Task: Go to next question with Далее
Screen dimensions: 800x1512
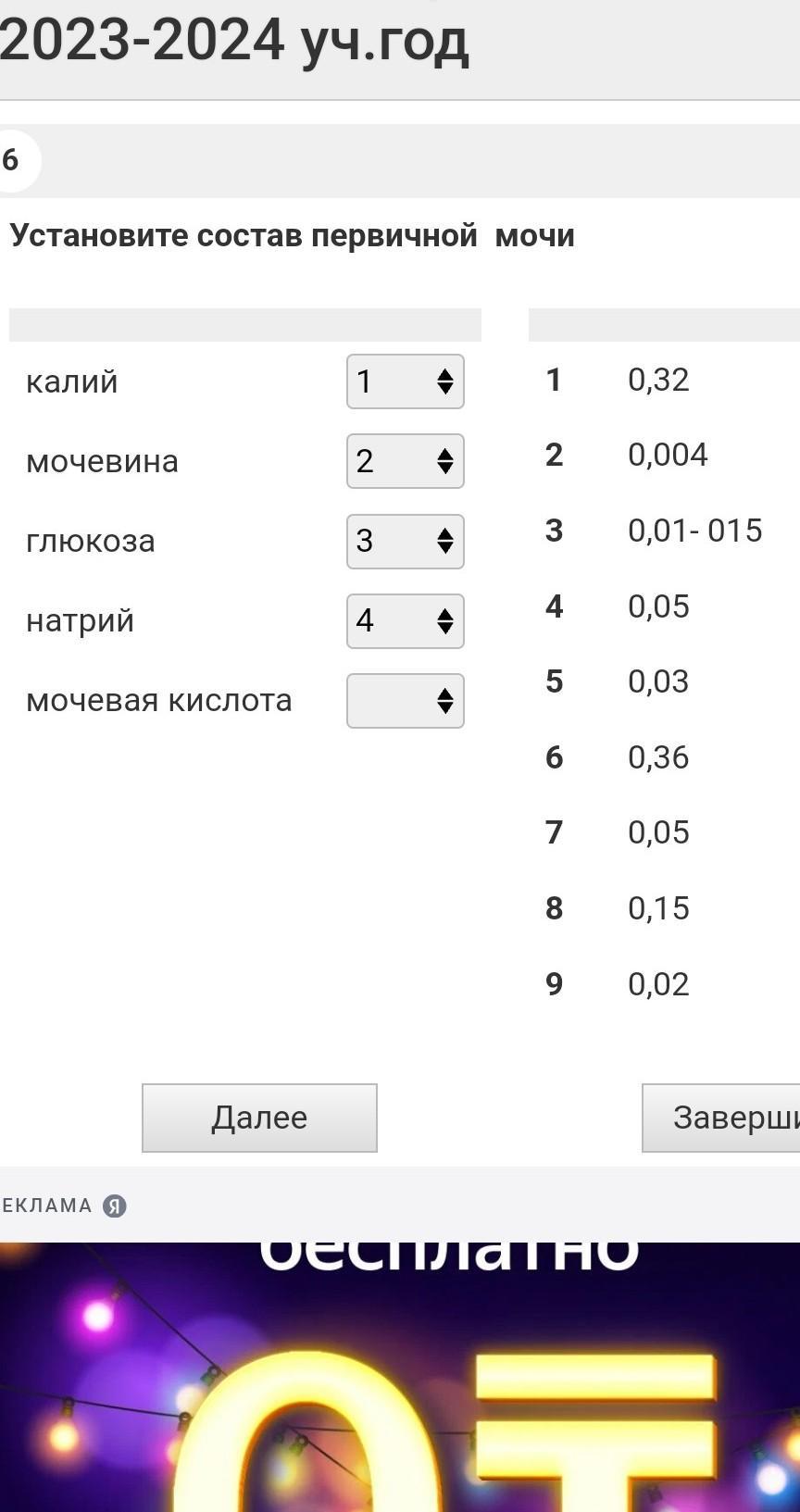Action: tap(259, 1118)
